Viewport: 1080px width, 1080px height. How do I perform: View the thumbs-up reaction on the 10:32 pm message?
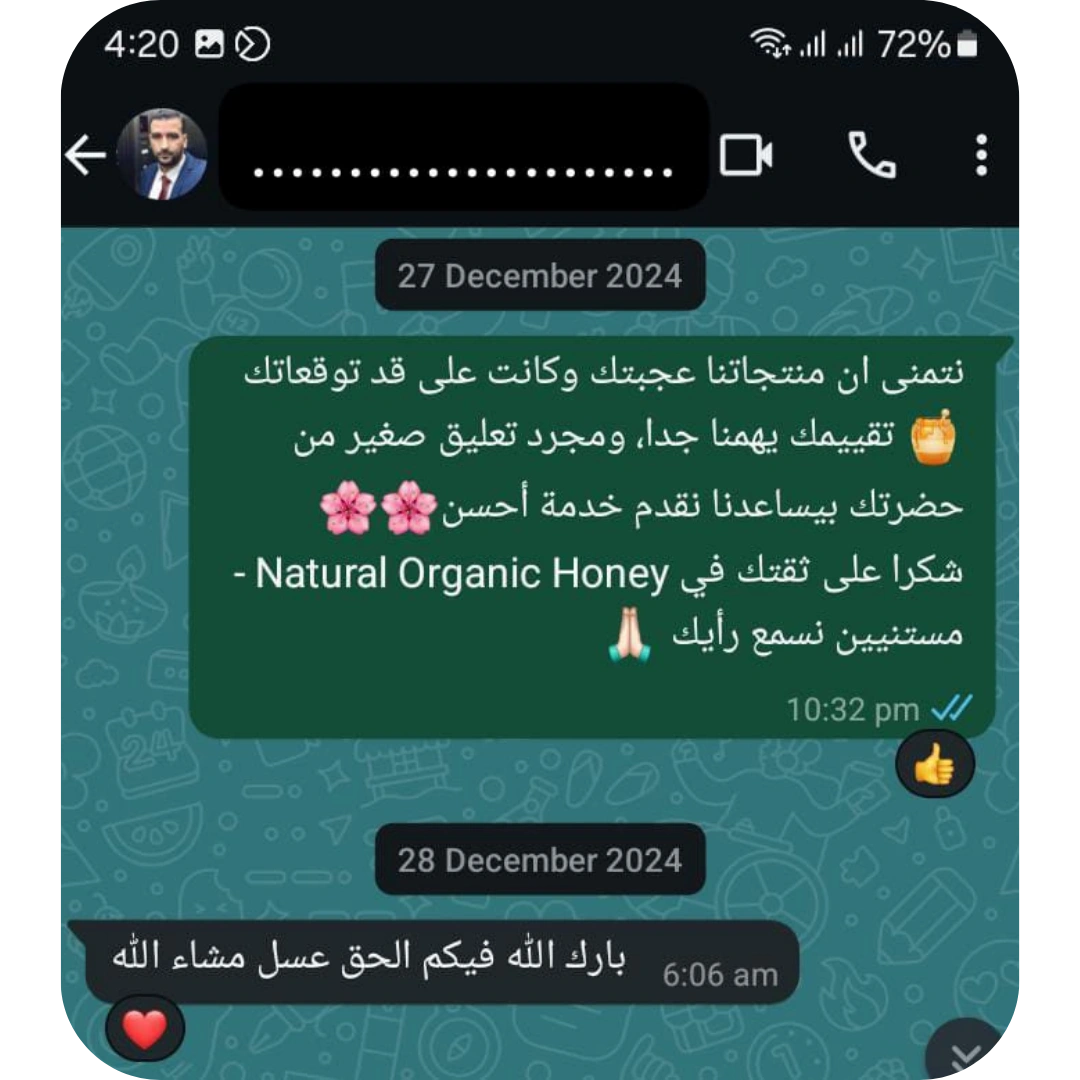tap(934, 765)
